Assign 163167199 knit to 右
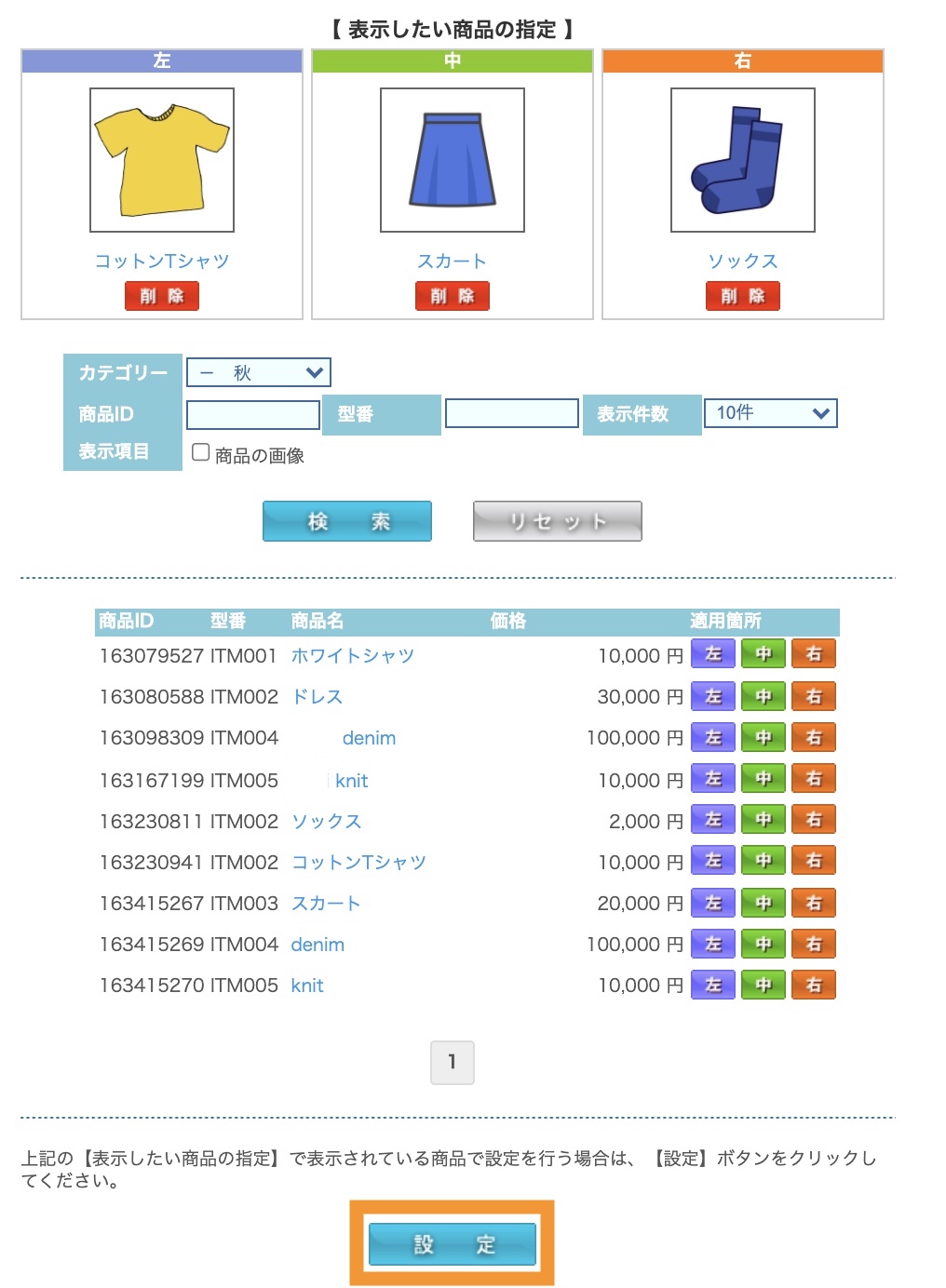 pyautogui.click(x=813, y=779)
